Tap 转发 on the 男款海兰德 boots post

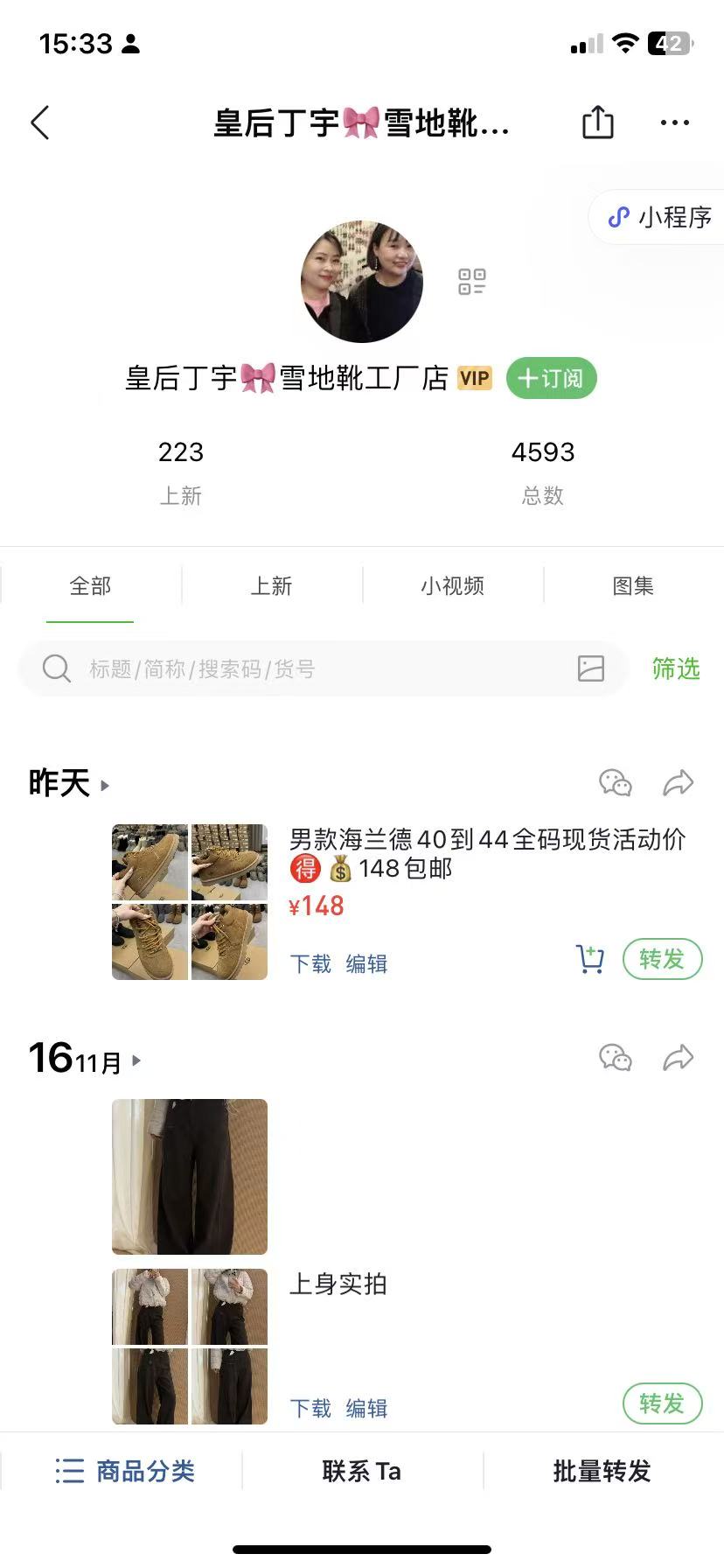click(662, 959)
